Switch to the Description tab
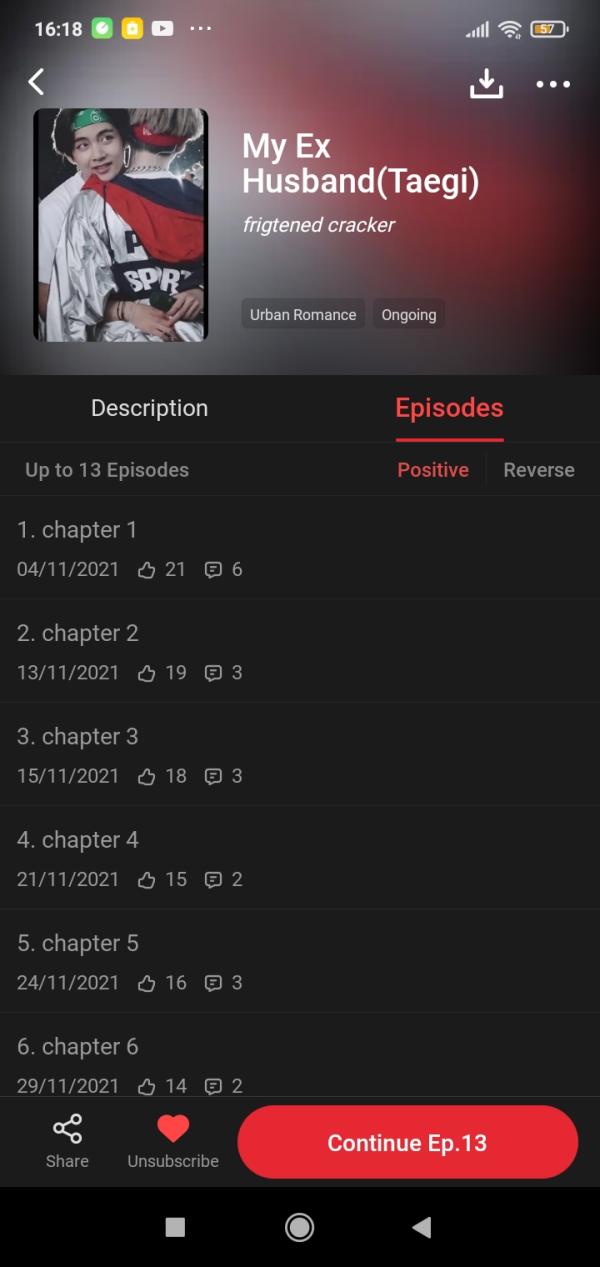This screenshot has width=600, height=1267. tap(150, 408)
